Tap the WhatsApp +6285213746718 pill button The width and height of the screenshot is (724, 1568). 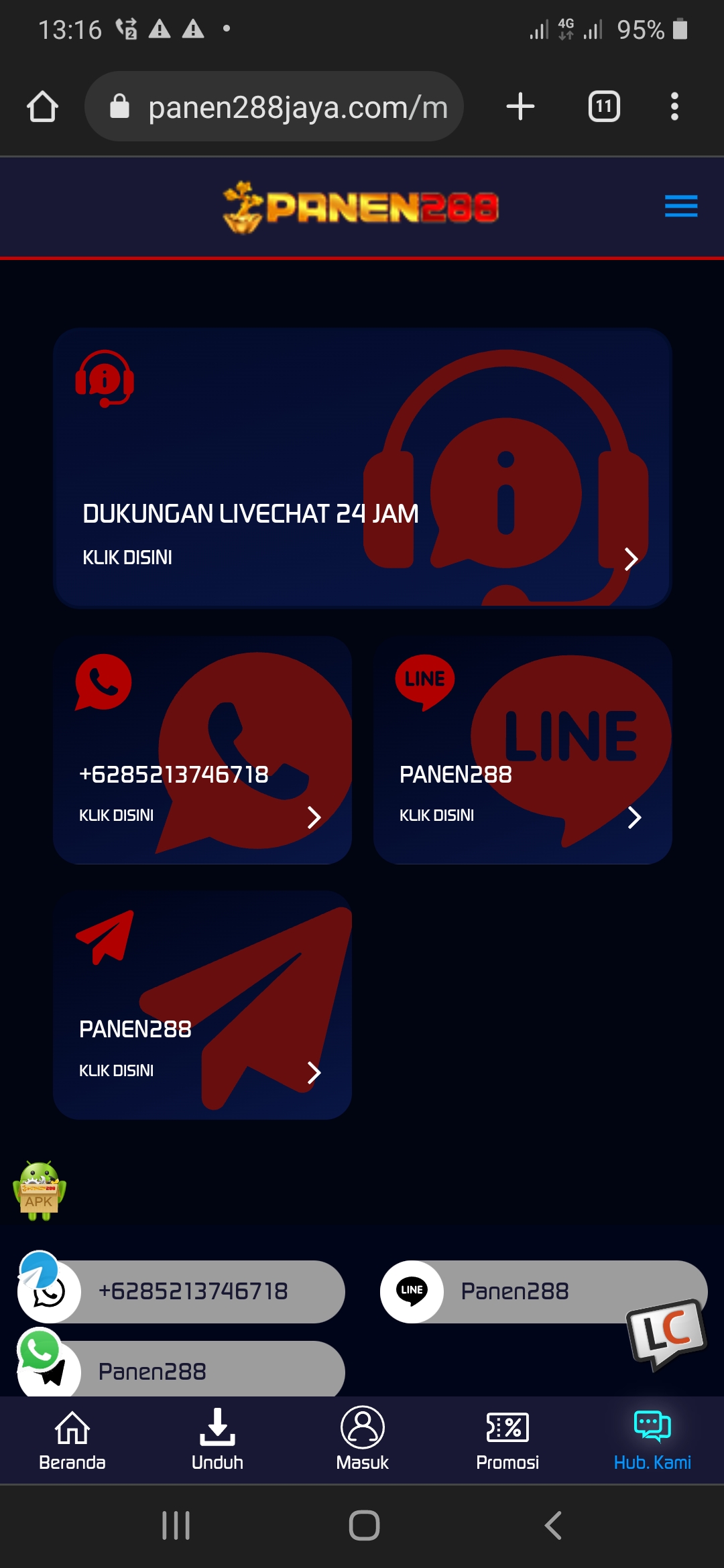[194, 1291]
